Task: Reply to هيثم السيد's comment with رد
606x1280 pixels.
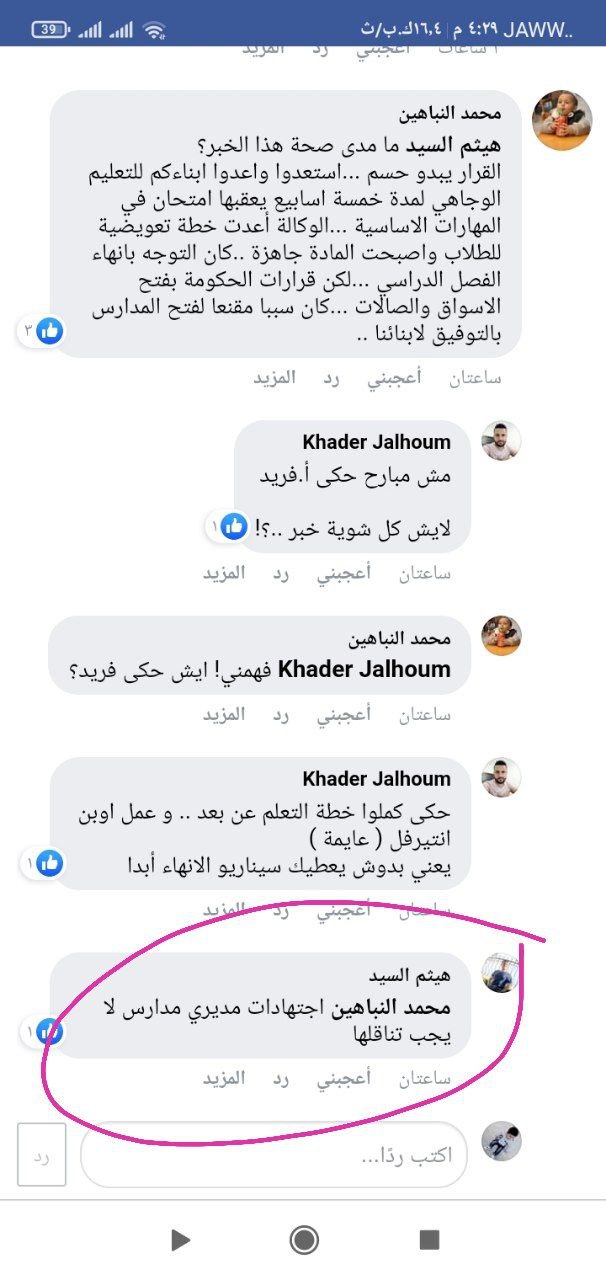Action: (282, 1079)
